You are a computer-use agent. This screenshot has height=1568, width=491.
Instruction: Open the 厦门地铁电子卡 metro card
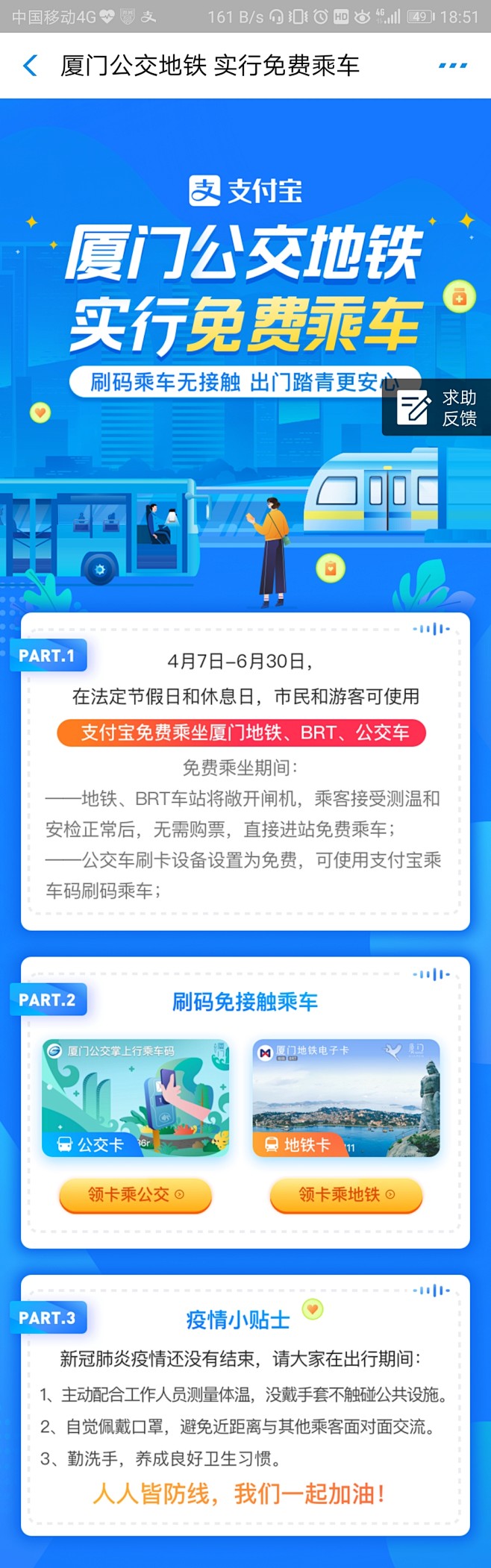coord(346,1097)
